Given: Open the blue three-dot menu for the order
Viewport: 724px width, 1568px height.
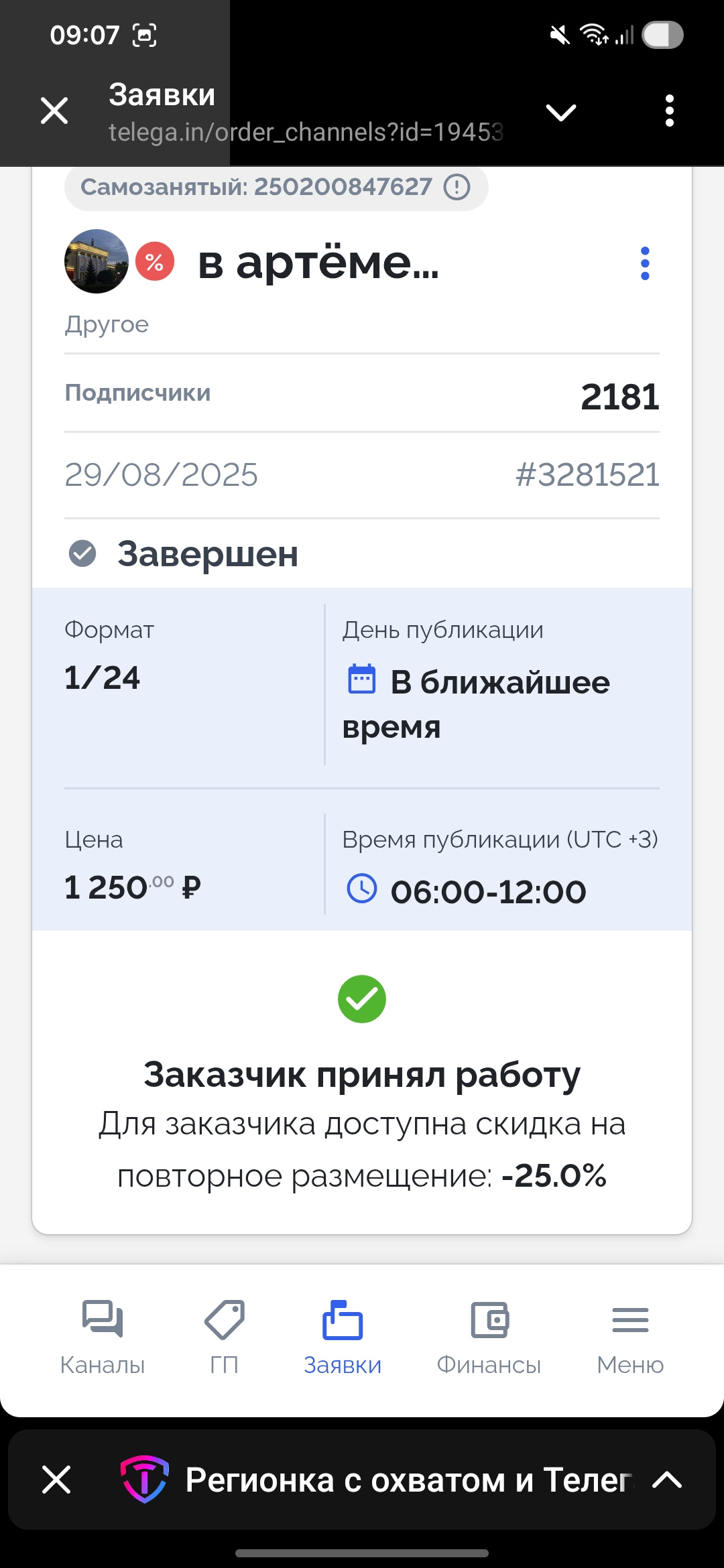Looking at the screenshot, I should pyautogui.click(x=645, y=263).
